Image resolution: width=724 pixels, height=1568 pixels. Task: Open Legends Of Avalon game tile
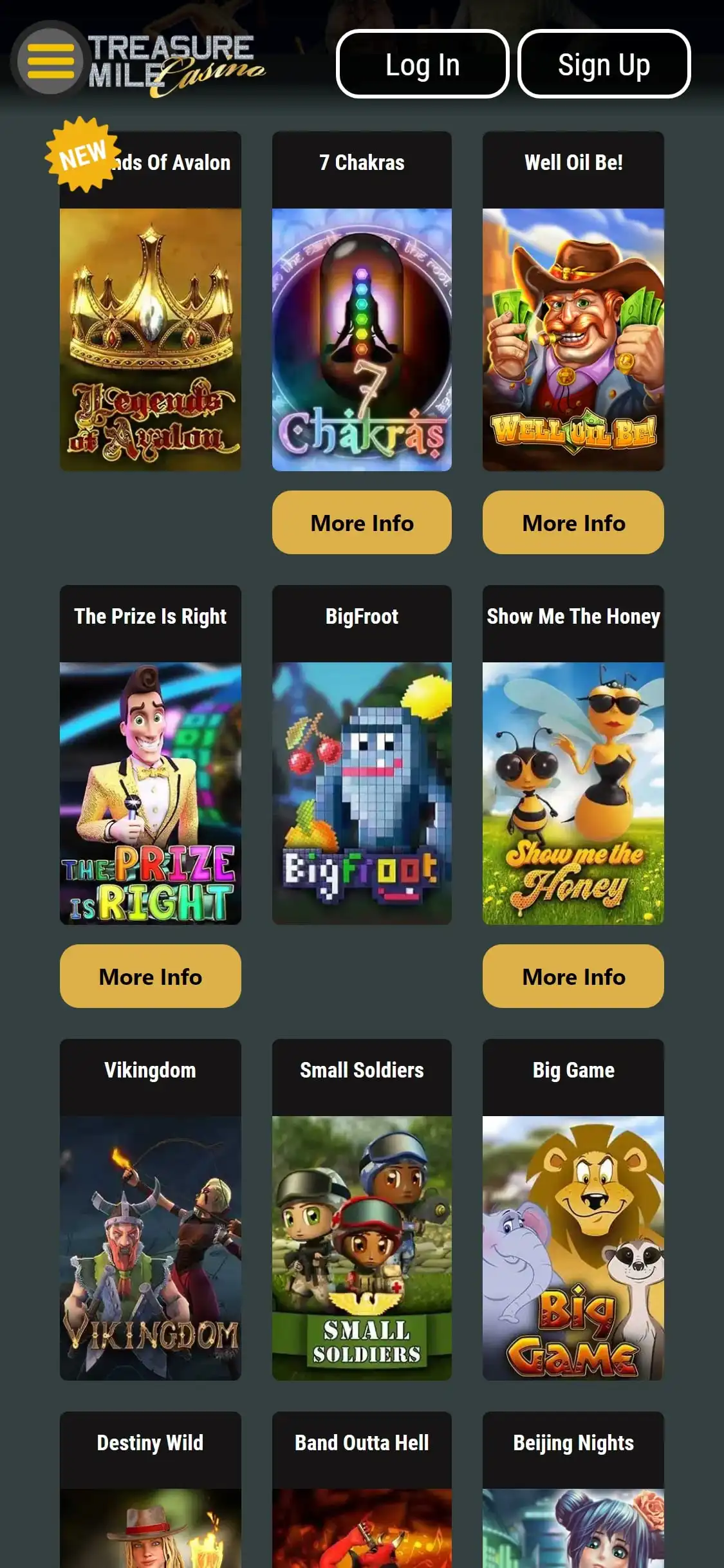point(151,339)
